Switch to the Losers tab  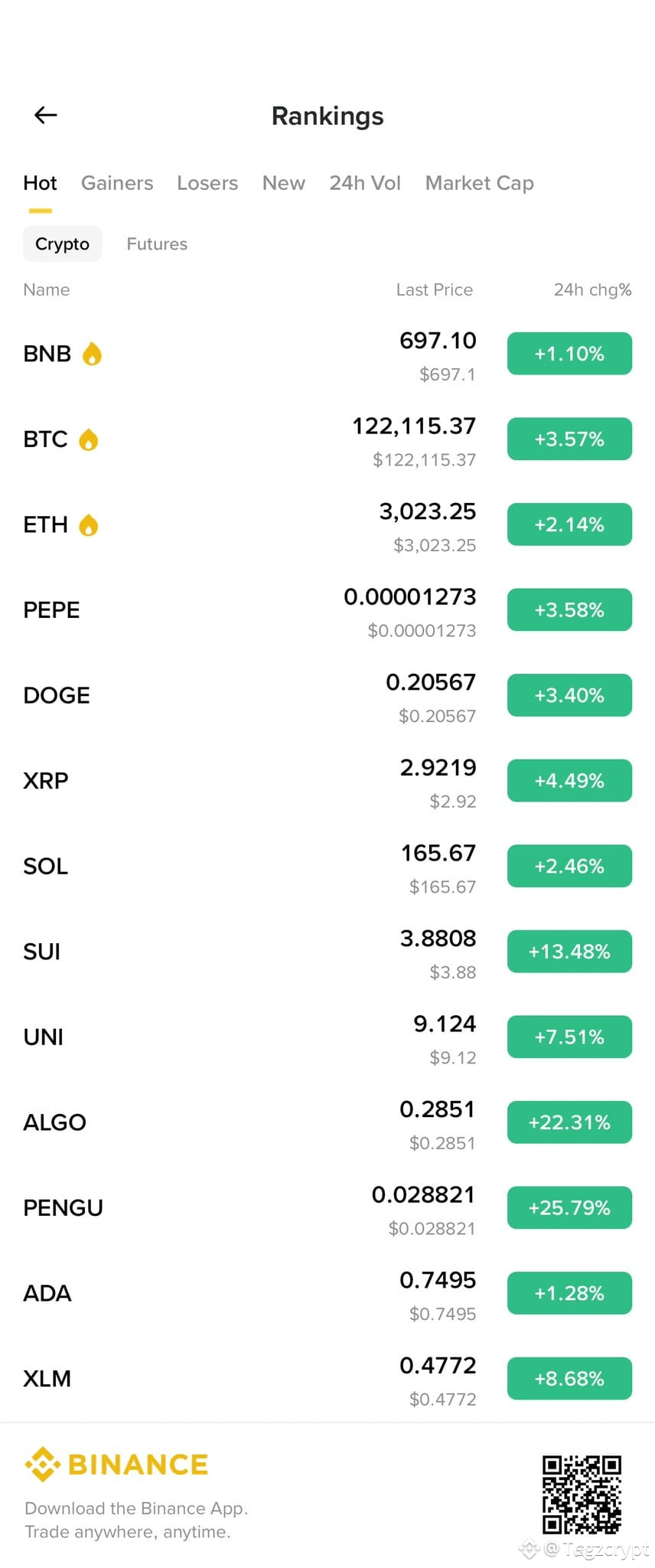pos(207,183)
